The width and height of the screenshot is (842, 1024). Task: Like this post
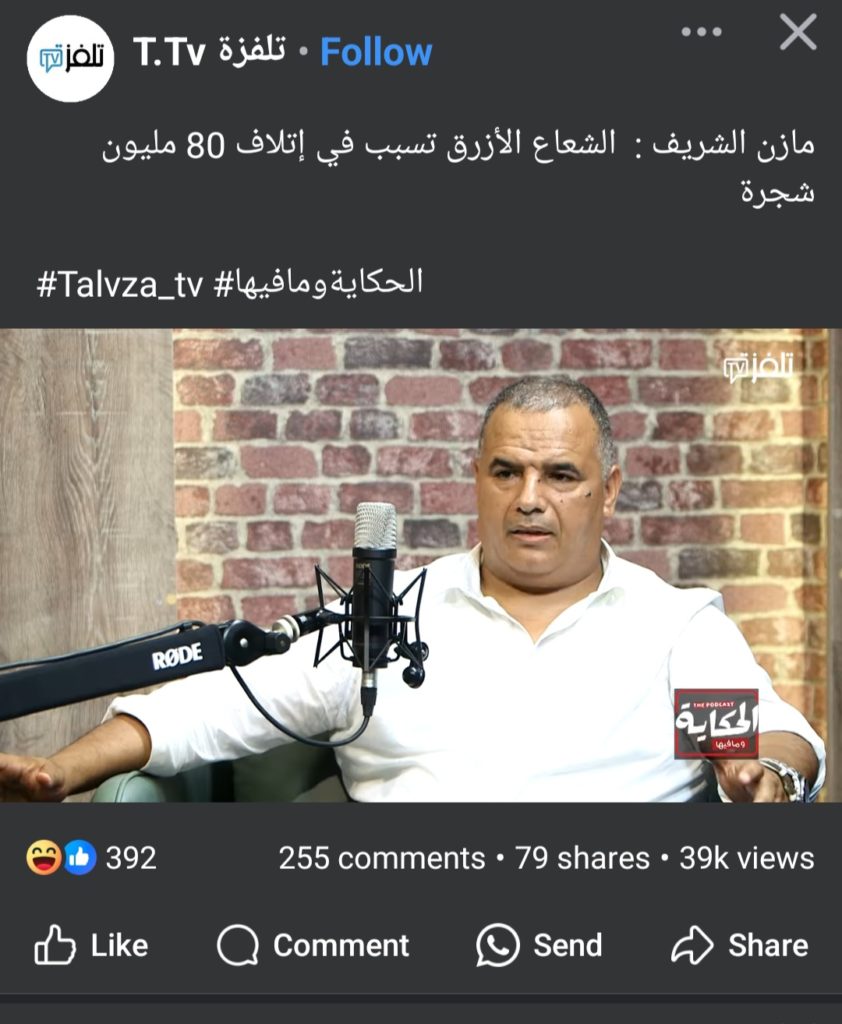pos(91,945)
